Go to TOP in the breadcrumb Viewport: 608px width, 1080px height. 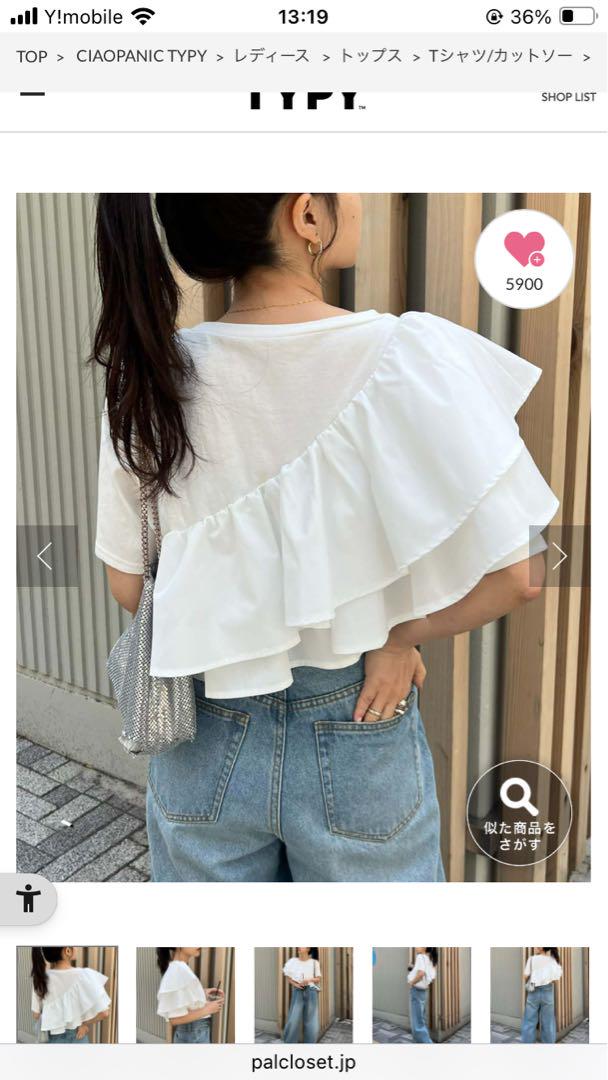pos(32,56)
